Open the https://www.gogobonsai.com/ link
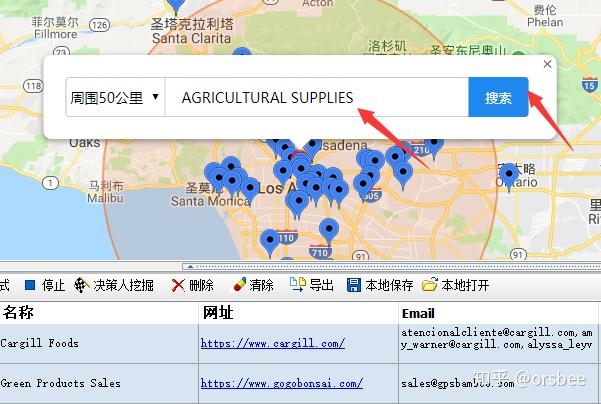 point(285,383)
